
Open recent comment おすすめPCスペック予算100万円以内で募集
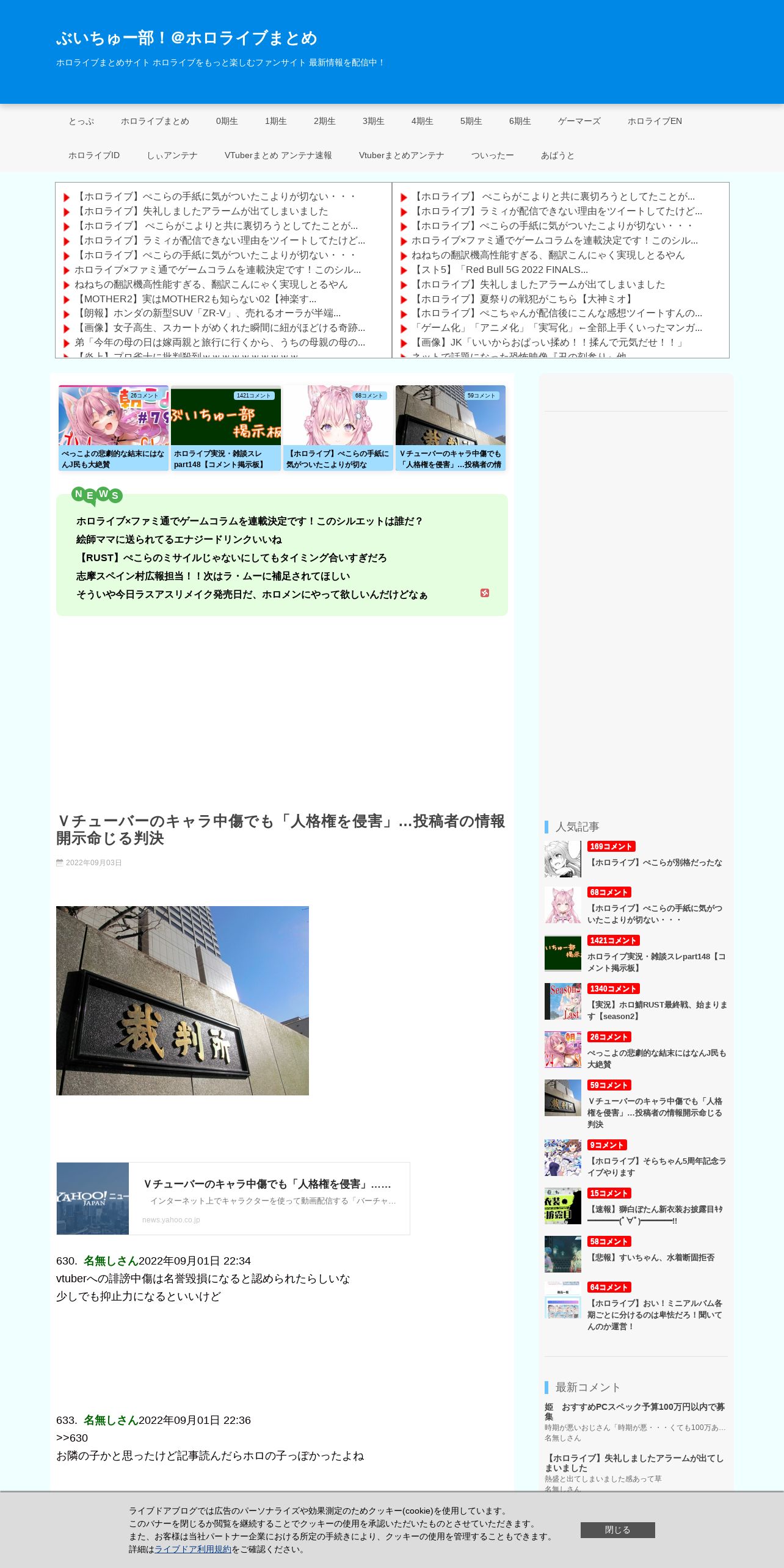click(x=635, y=1411)
